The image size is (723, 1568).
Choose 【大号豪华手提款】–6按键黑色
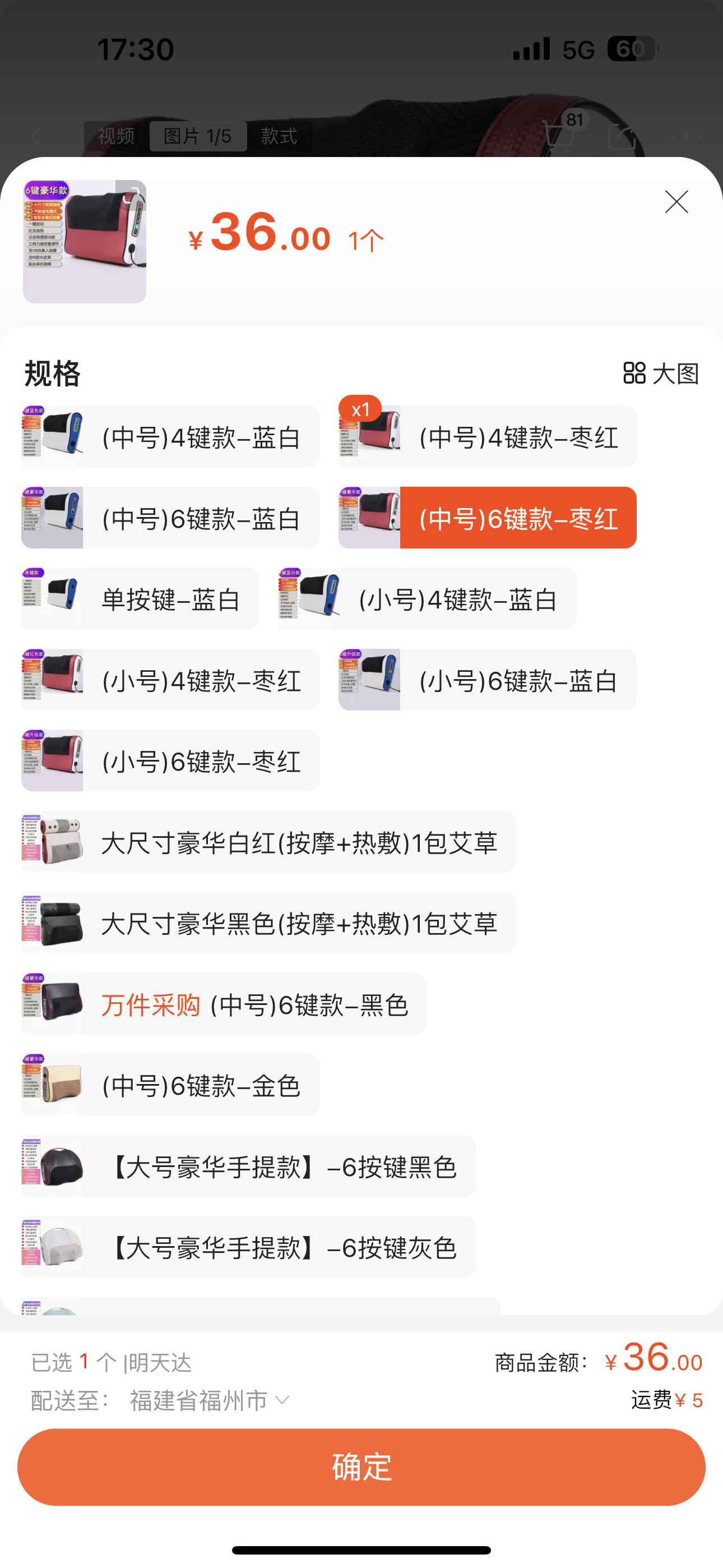tap(248, 1166)
